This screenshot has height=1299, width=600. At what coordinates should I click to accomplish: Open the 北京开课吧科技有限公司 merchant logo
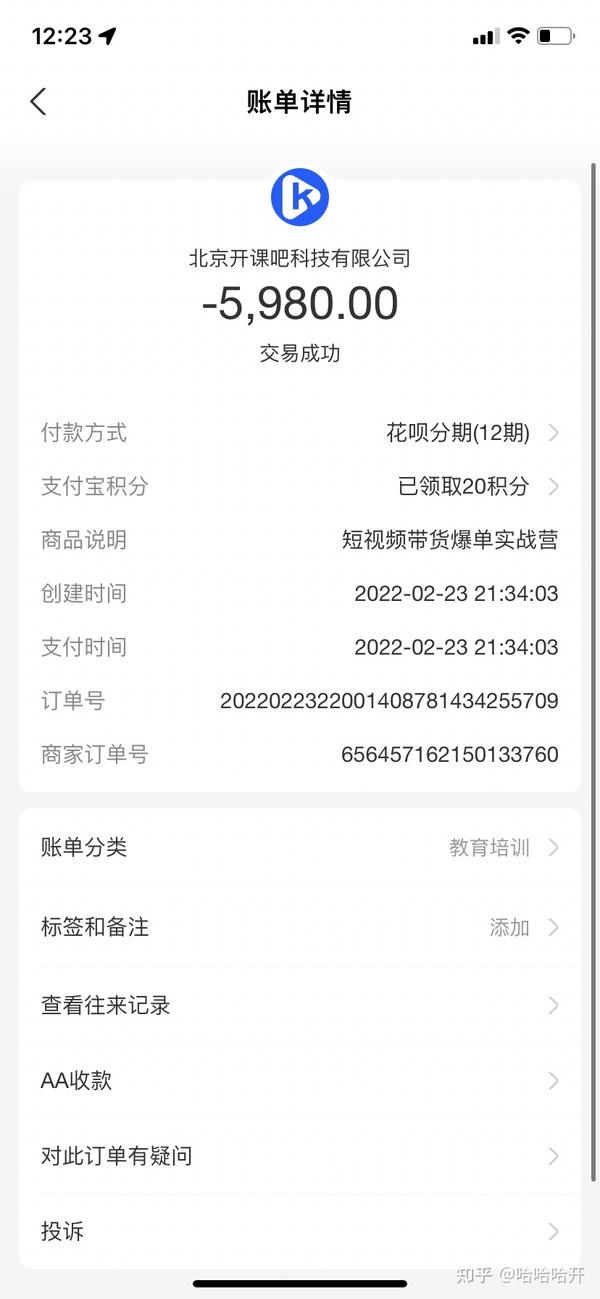(300, 197)
